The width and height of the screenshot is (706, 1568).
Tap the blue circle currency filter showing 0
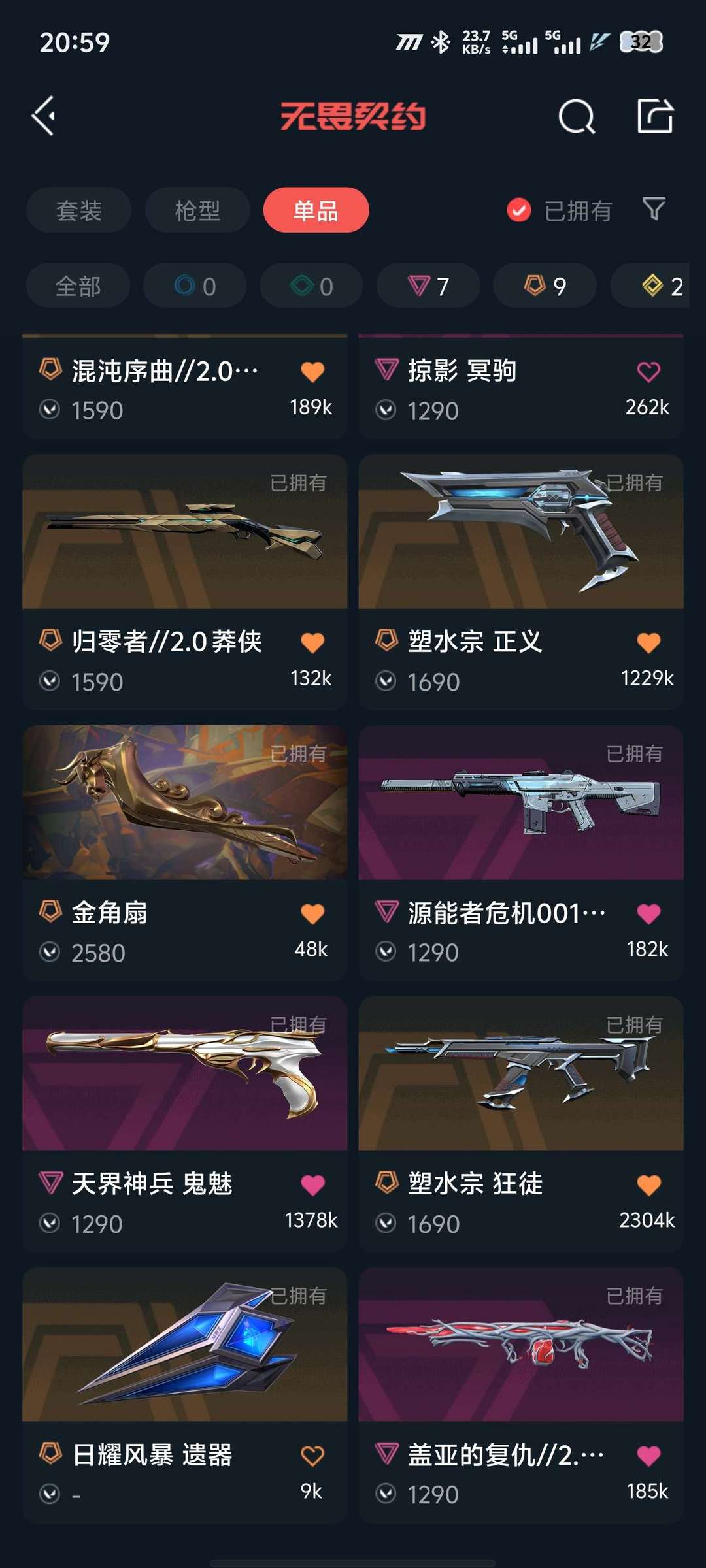pyautogui.click(x=194, y=286)
